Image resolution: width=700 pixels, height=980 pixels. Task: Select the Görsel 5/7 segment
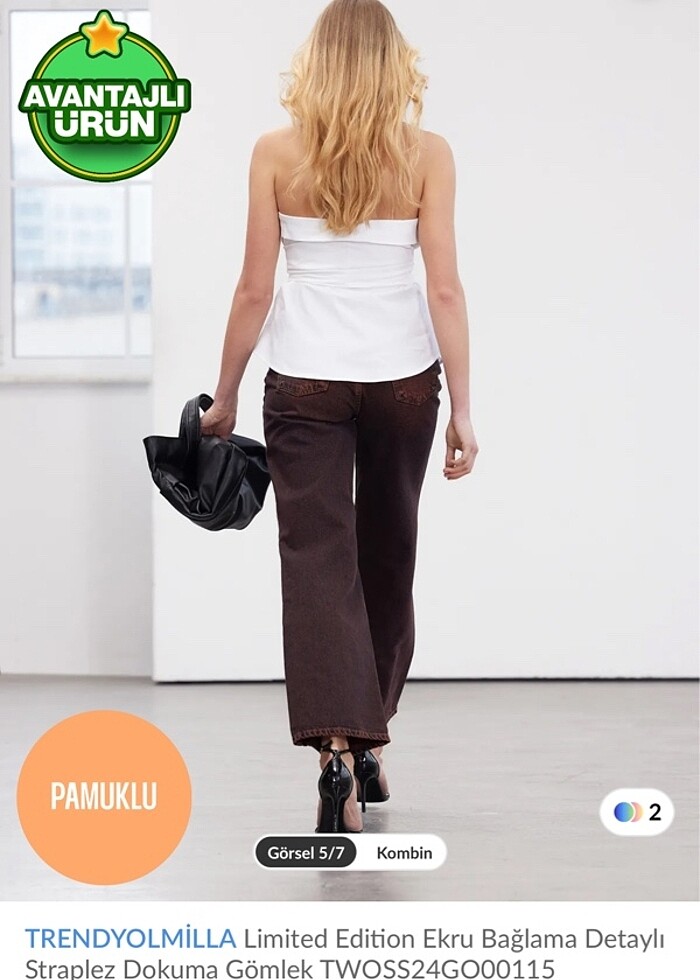tap(305, 853)
